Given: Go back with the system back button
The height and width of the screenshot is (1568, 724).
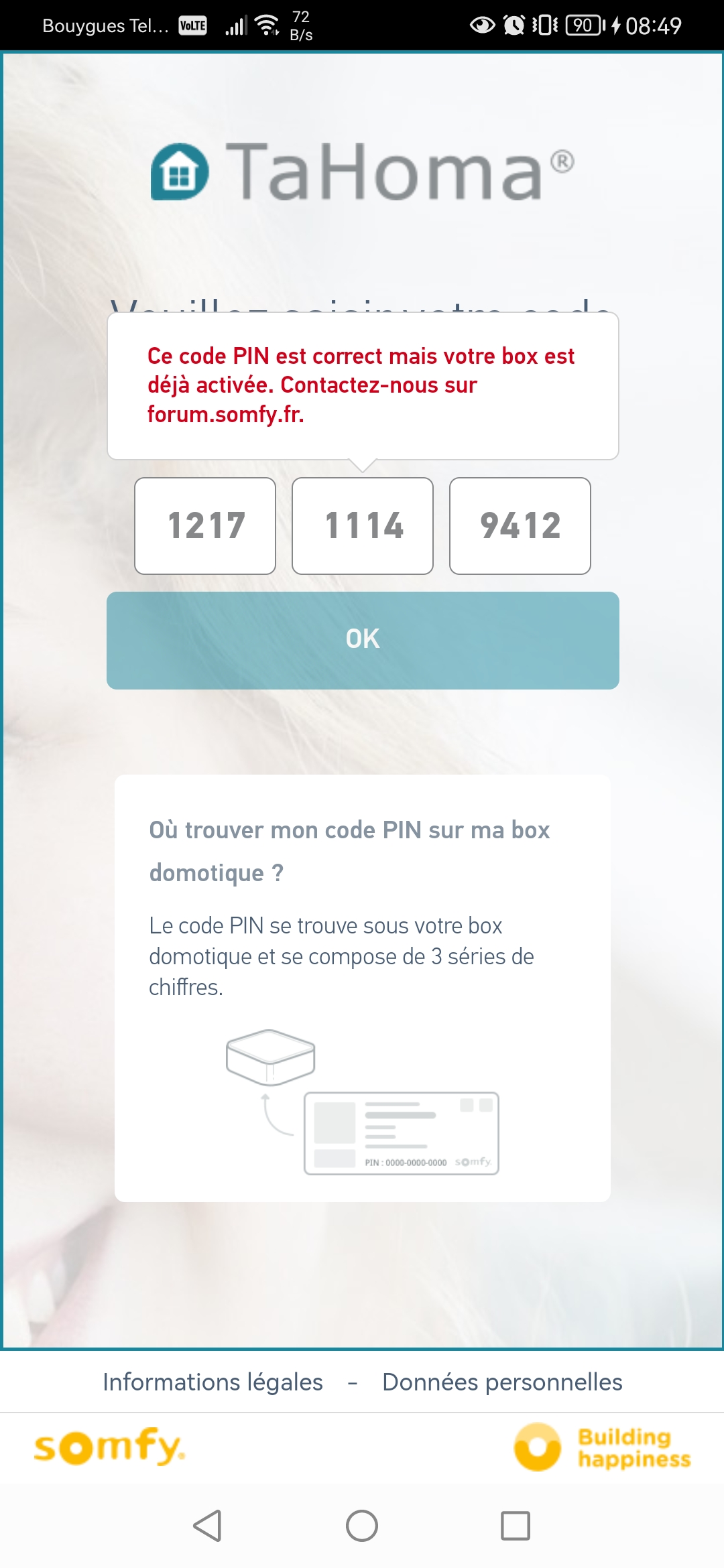Looking at the screenshot, I should pyautogui.click(x=207, y=1526).
